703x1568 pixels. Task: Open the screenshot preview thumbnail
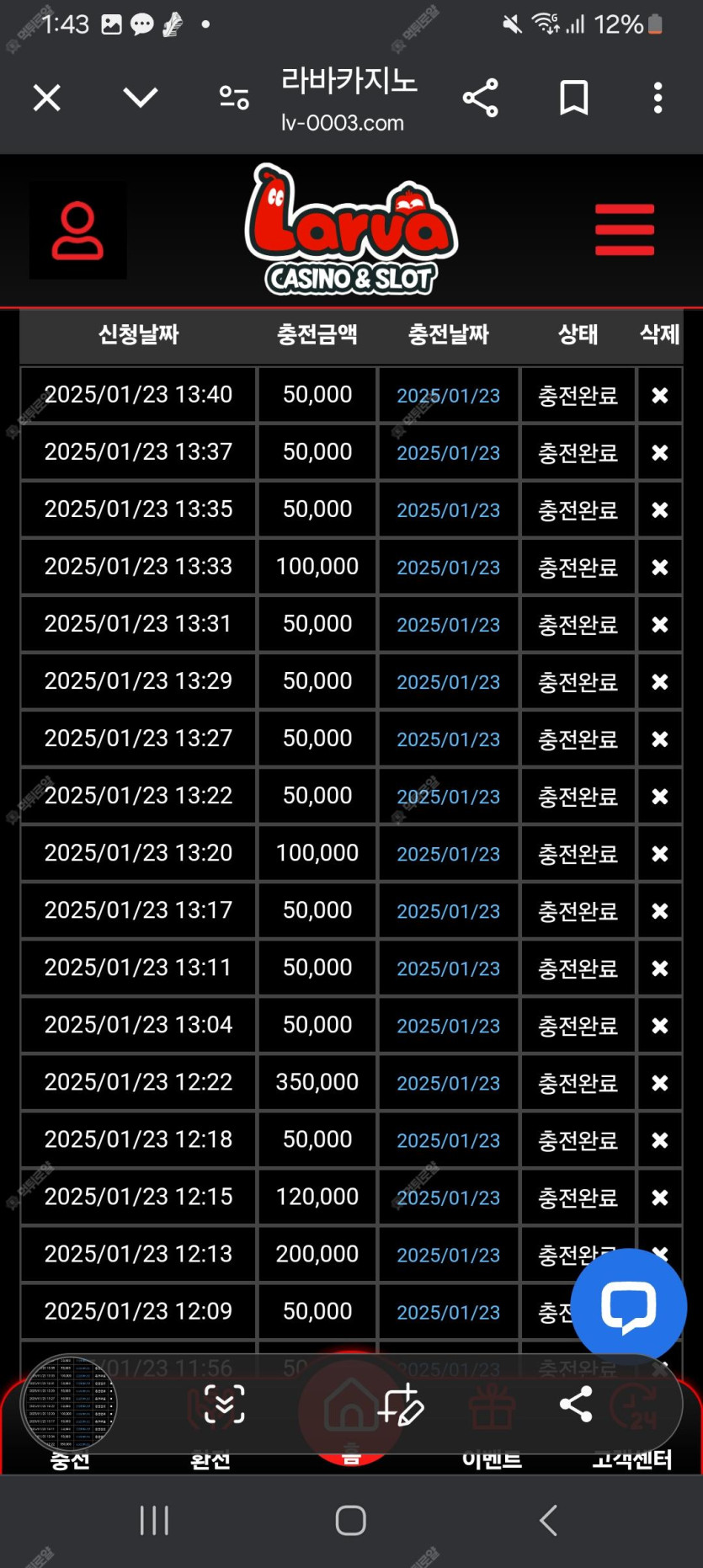(x=69, y=1404)
